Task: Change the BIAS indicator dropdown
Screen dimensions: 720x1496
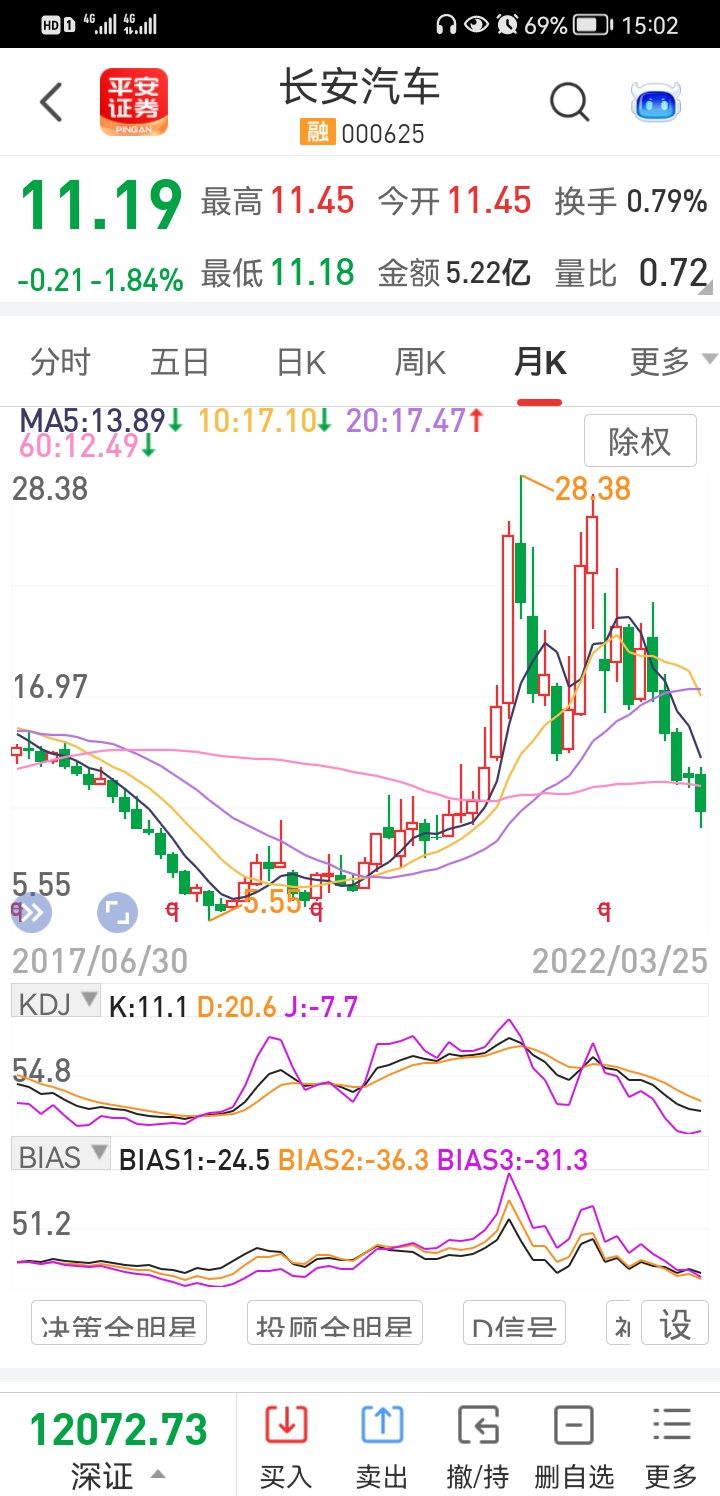Action: click(62, 1156)
